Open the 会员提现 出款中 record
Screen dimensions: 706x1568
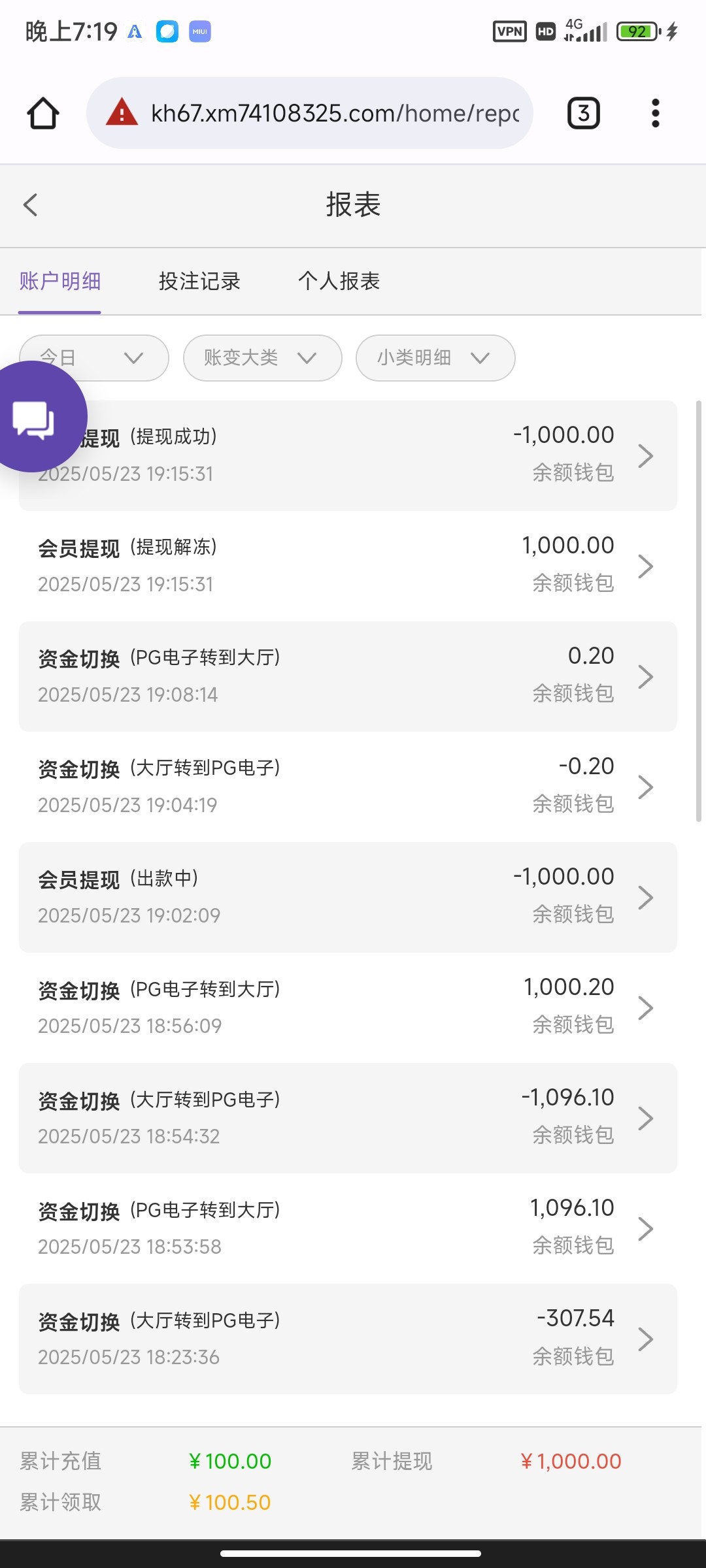pyautogui.click(x=348, y=897)
